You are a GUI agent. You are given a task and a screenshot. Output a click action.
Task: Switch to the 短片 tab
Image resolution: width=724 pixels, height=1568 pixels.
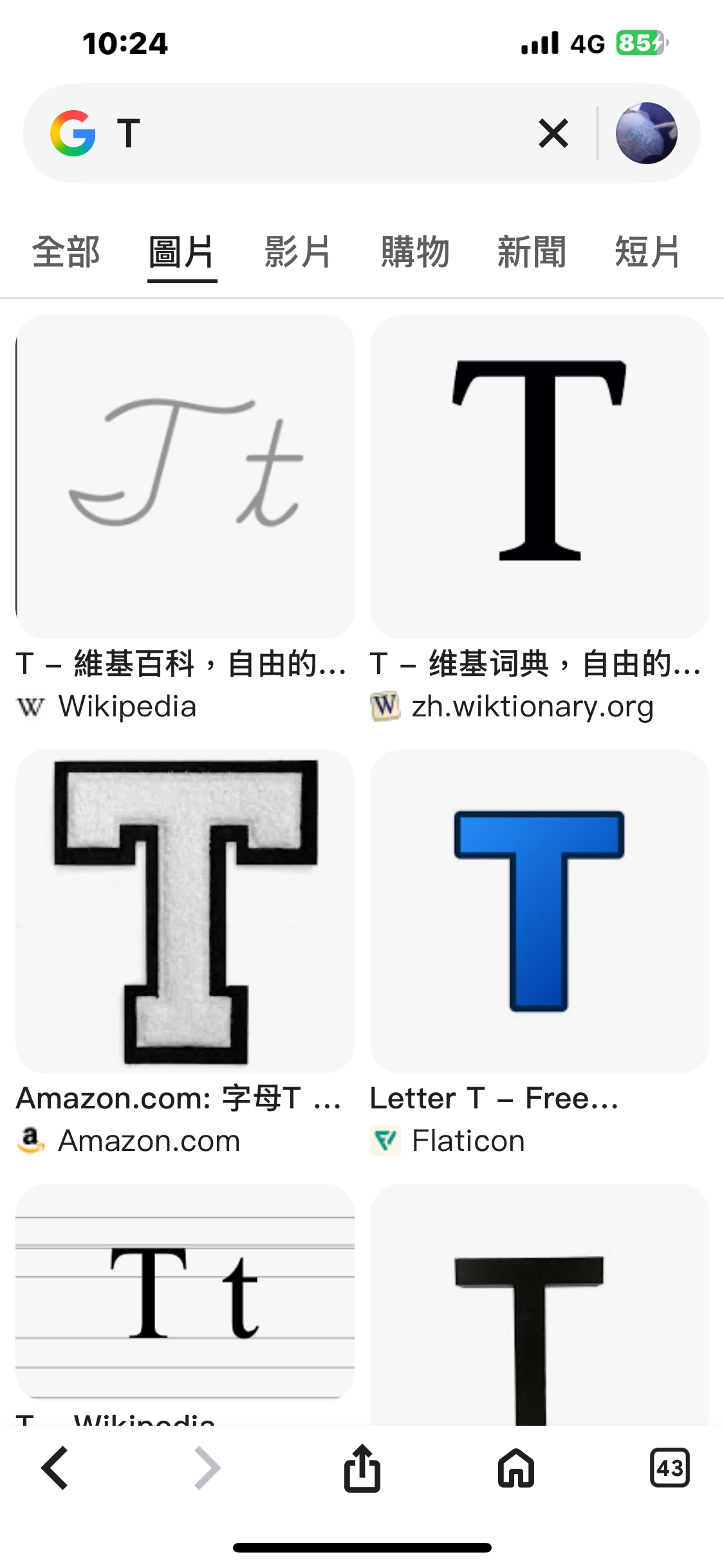647,252
